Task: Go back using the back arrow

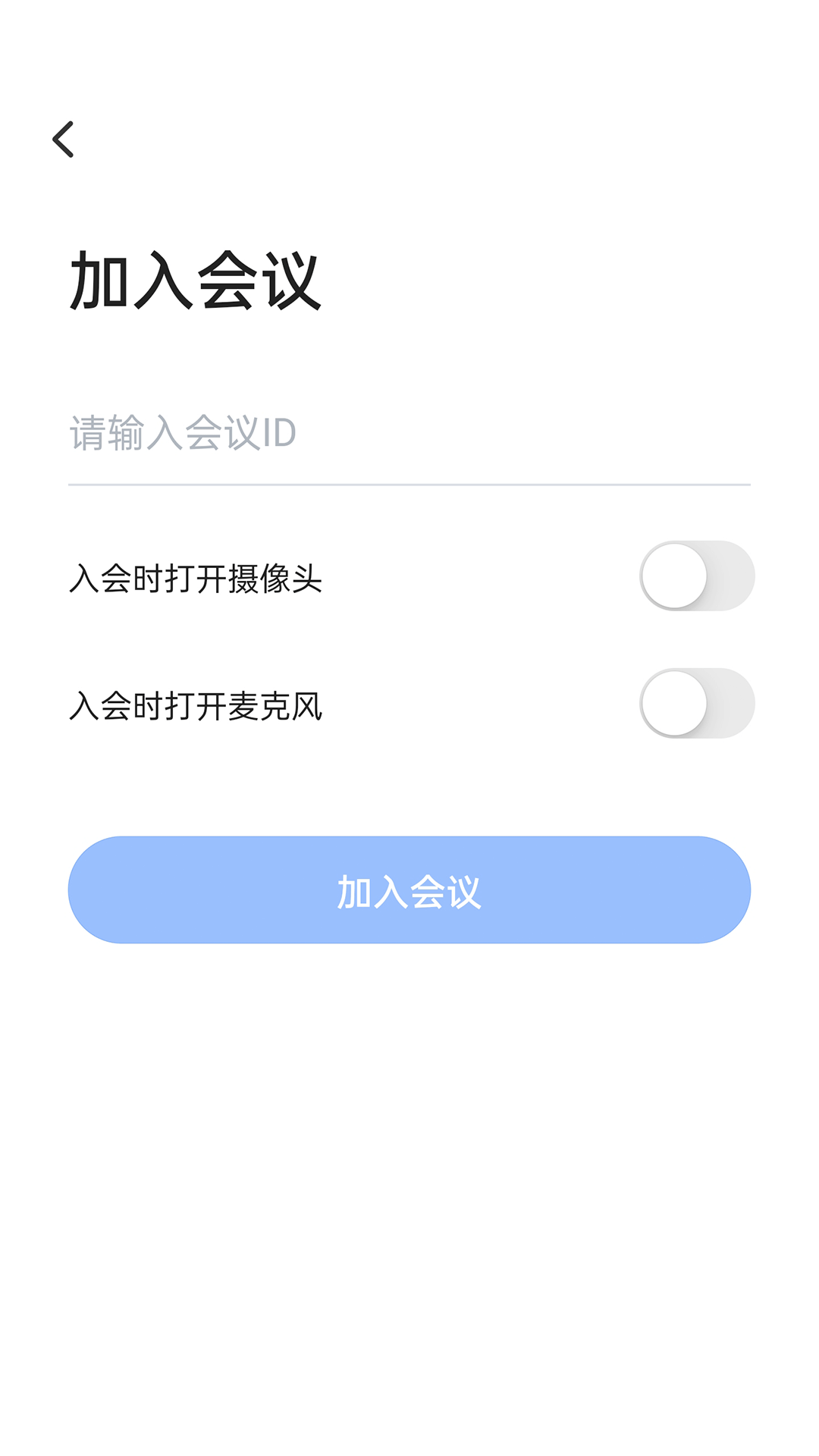Action: click(x=63, y=140)
